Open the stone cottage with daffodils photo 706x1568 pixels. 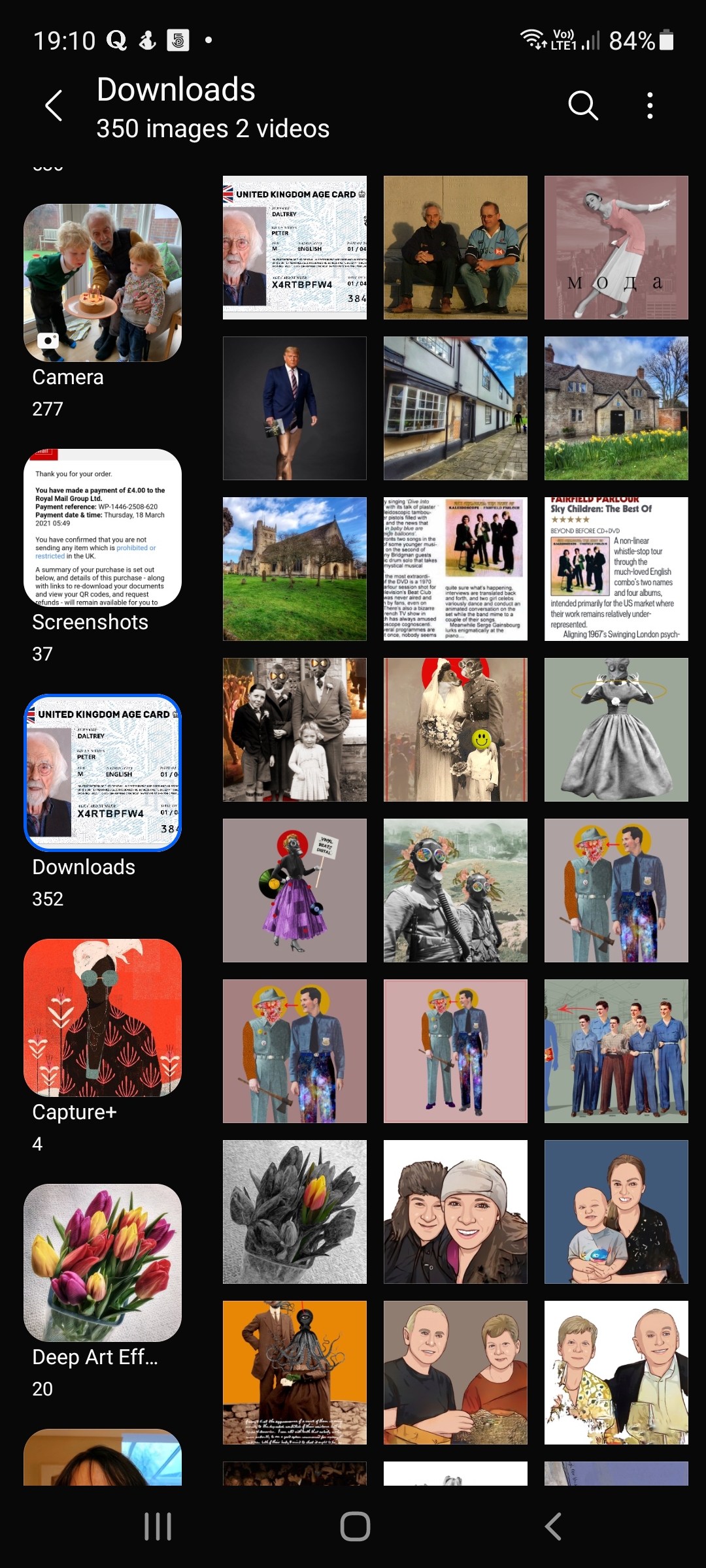click(616, 408)
